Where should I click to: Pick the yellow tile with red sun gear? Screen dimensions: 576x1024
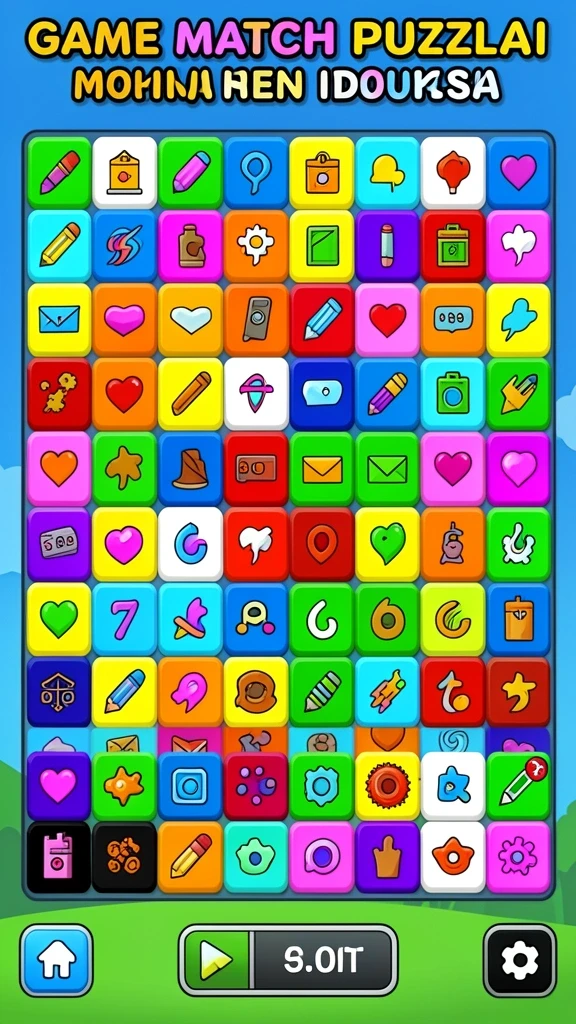pos(387,786)
